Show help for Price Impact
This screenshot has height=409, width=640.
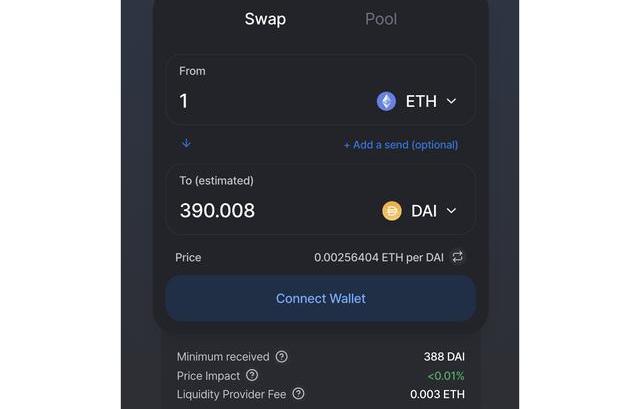pos(252,375)
